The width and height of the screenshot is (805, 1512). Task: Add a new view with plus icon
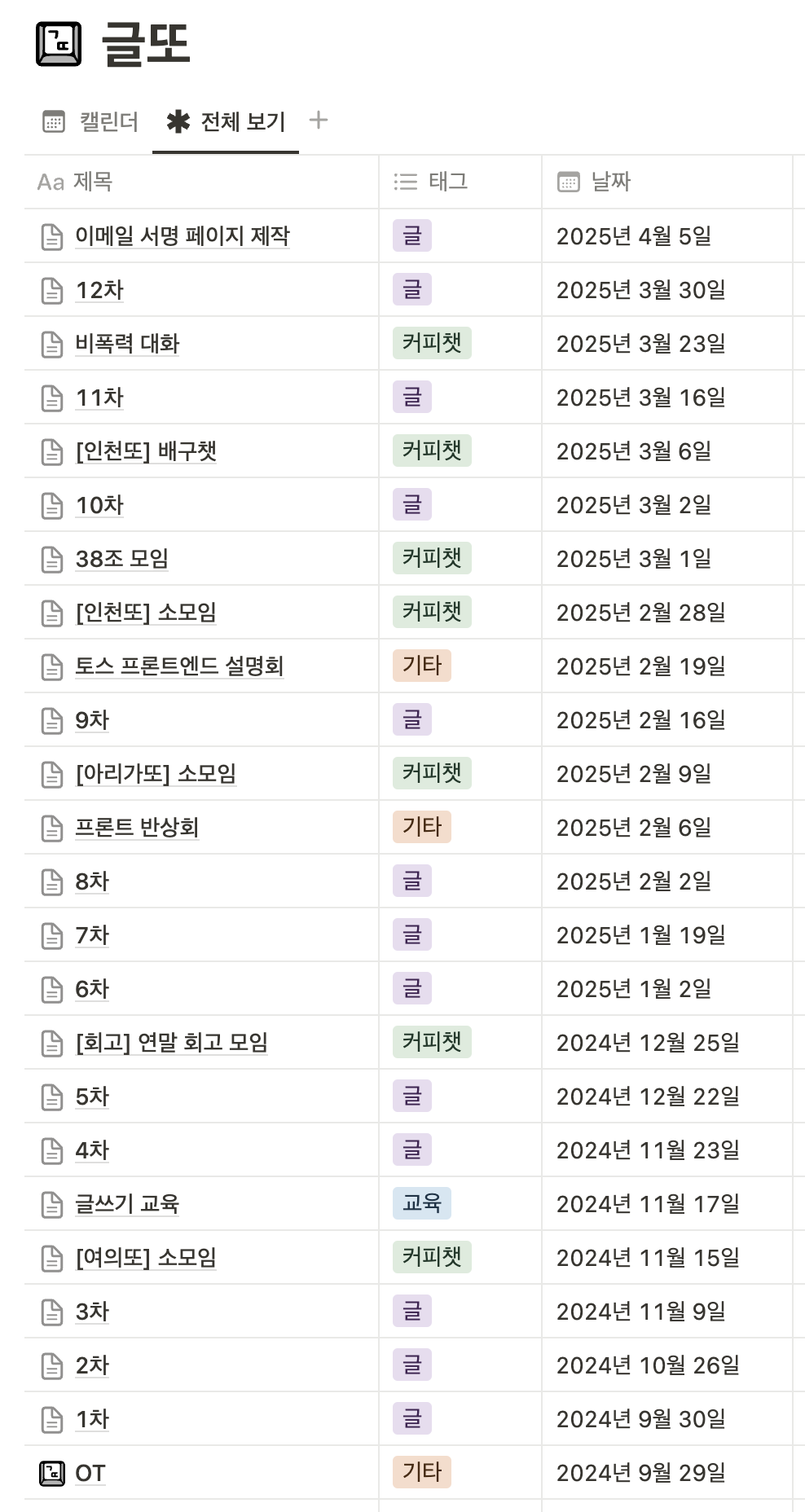point(319,121)
